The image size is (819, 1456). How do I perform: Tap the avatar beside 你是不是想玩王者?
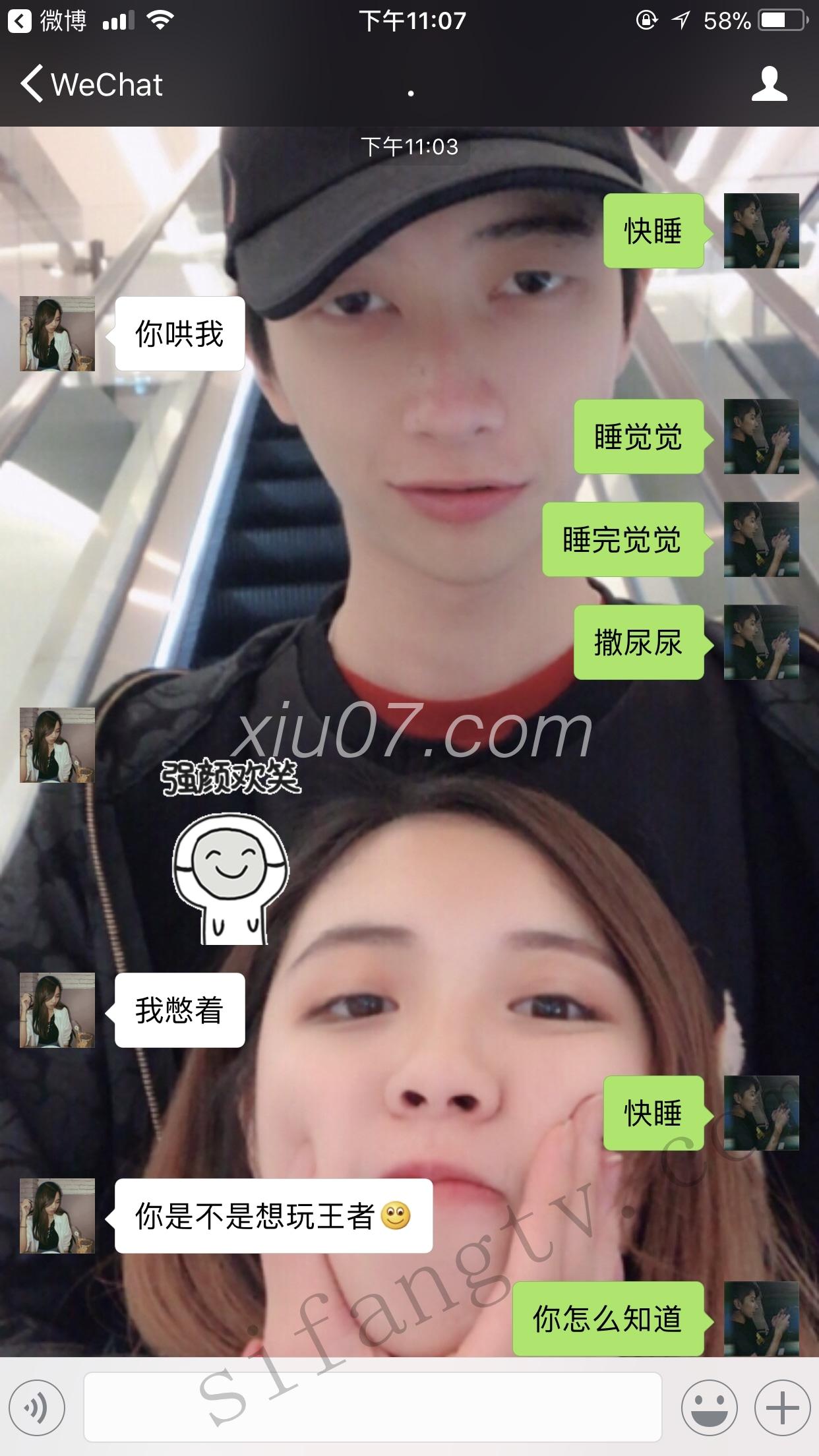pos(57,1216)
